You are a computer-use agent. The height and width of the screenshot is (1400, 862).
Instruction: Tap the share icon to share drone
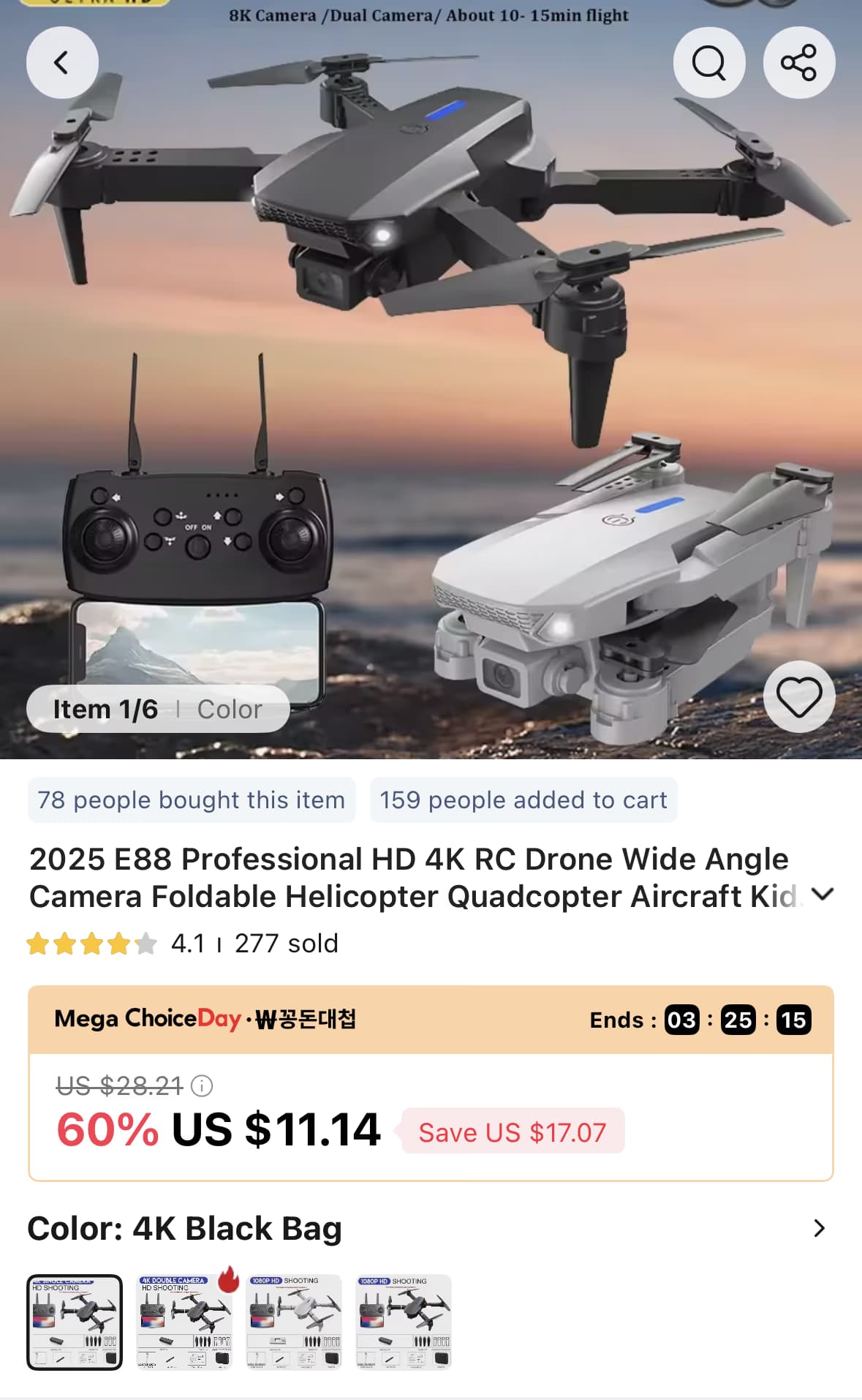pos(798,63)
